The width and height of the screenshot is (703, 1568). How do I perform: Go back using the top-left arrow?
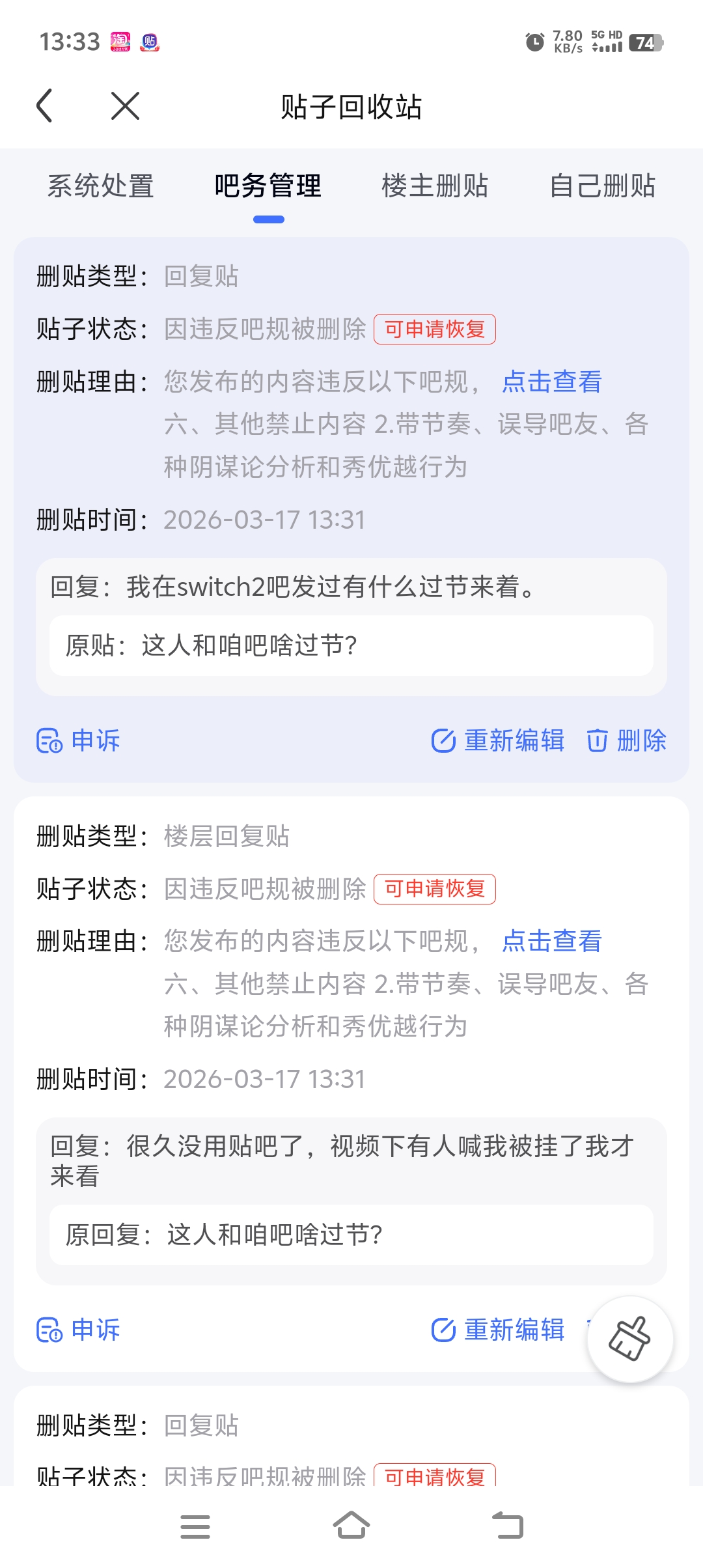(x=44, y=106)
